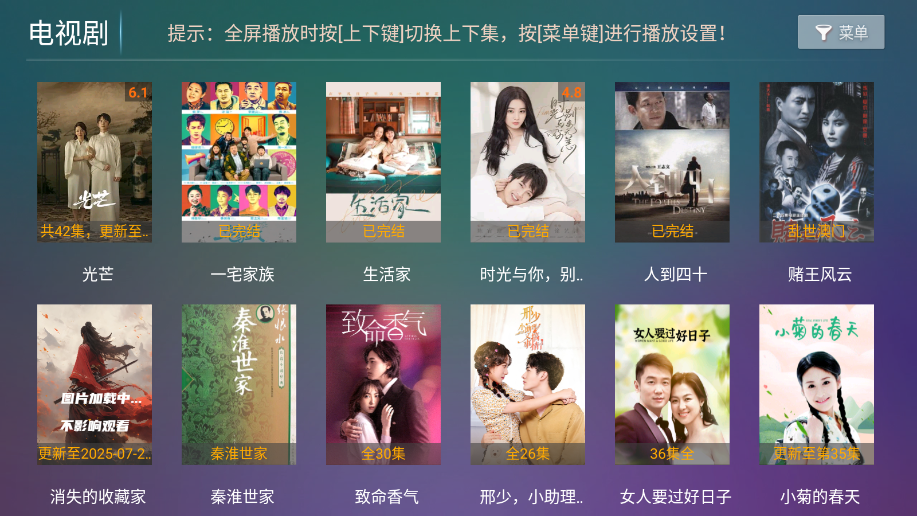The height and width of the screenshot is (516, 917).
Task: Select the show 生活家
Action: (x=383, y=163)
